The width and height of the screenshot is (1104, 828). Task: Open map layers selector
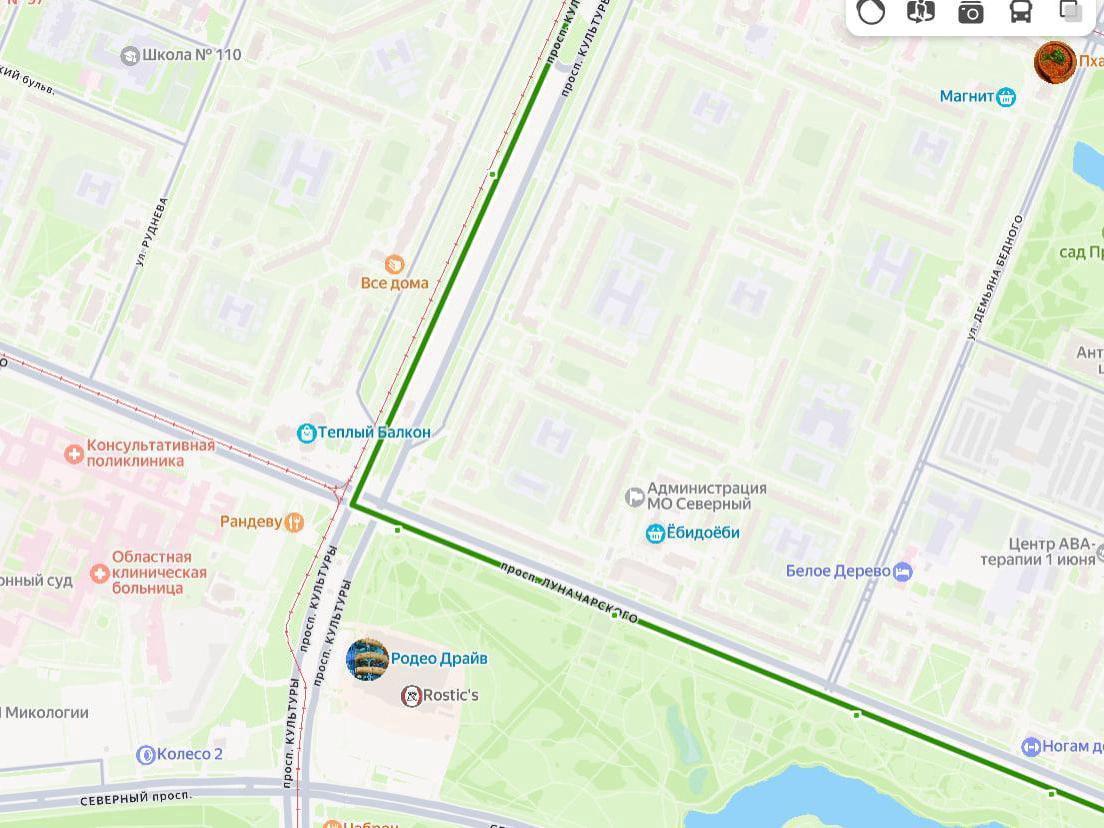click(x=1070, y=11)
